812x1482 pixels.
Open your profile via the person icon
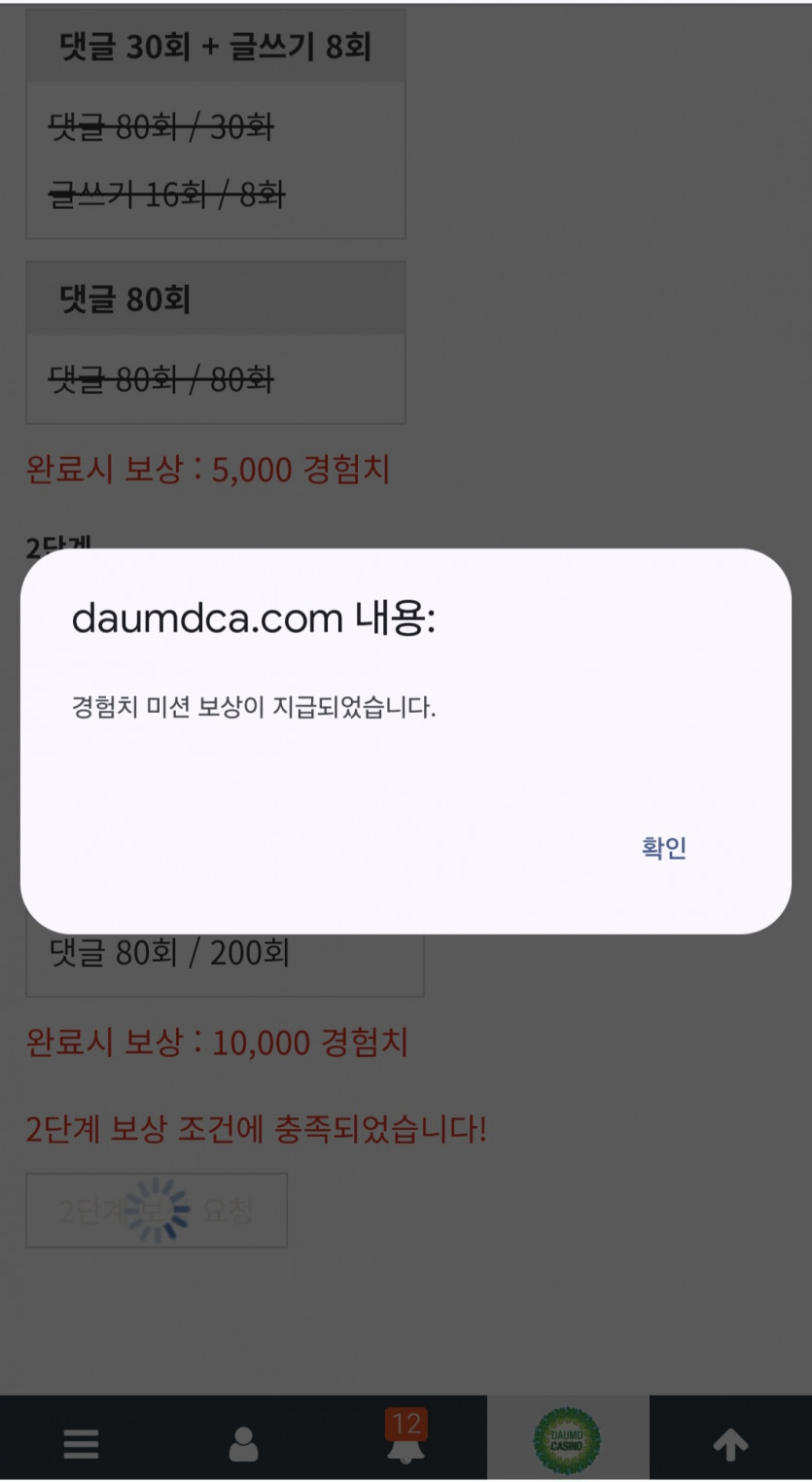[x=243, y=1444]
